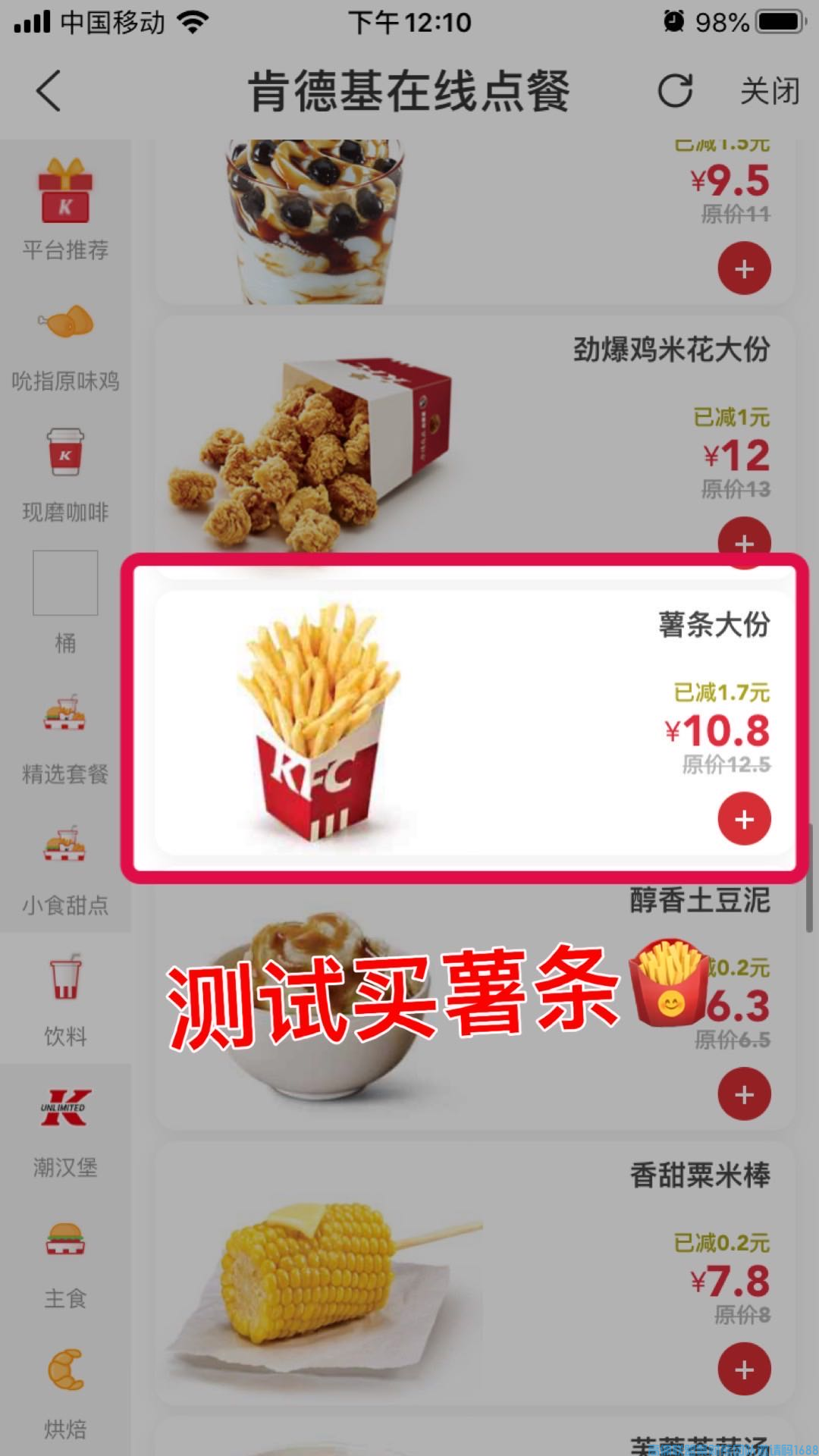This screenshot has height=1456, width=819.
Task: Open the 薯条大份 product card
Action: click(x=455, y=720)
